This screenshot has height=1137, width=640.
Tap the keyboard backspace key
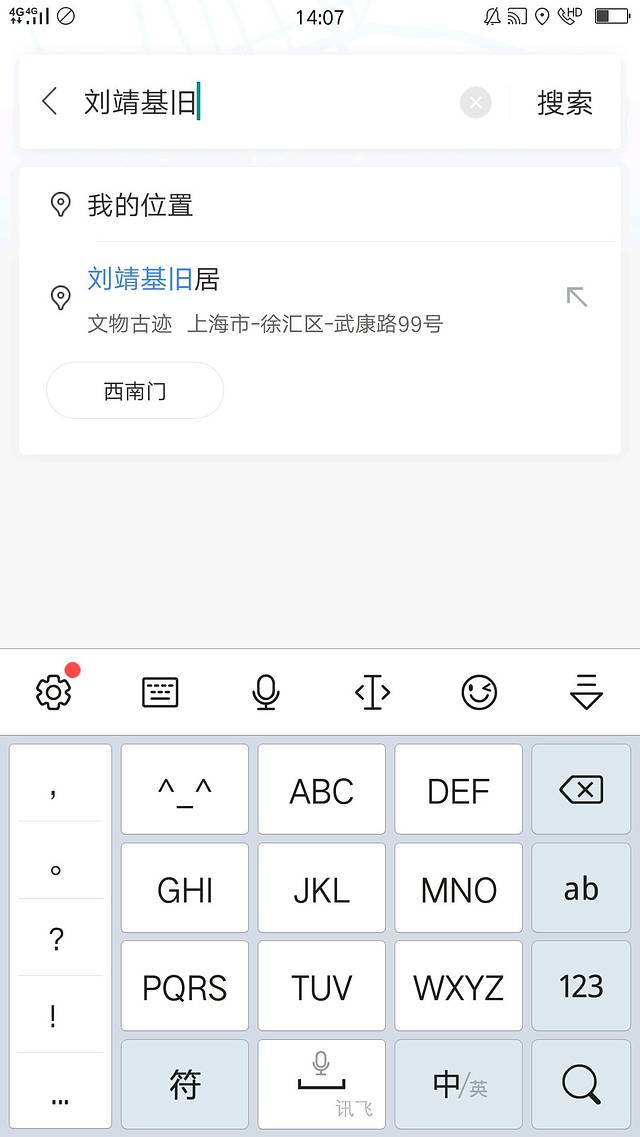point(581,790)
